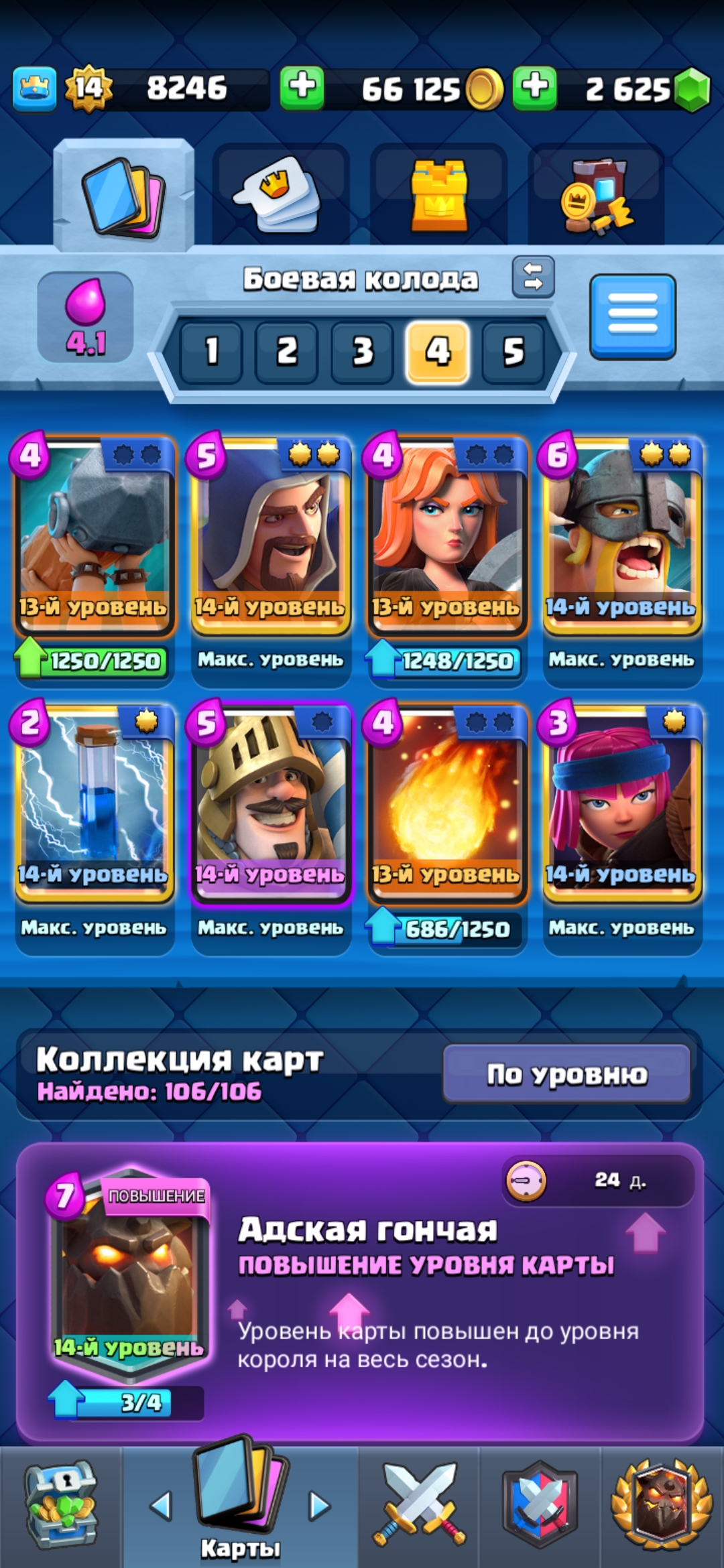Image resolution: width=724 pixels, height=1568 pixels.
Task: Select battle deck slot 1
Action: tap(211, 352)
